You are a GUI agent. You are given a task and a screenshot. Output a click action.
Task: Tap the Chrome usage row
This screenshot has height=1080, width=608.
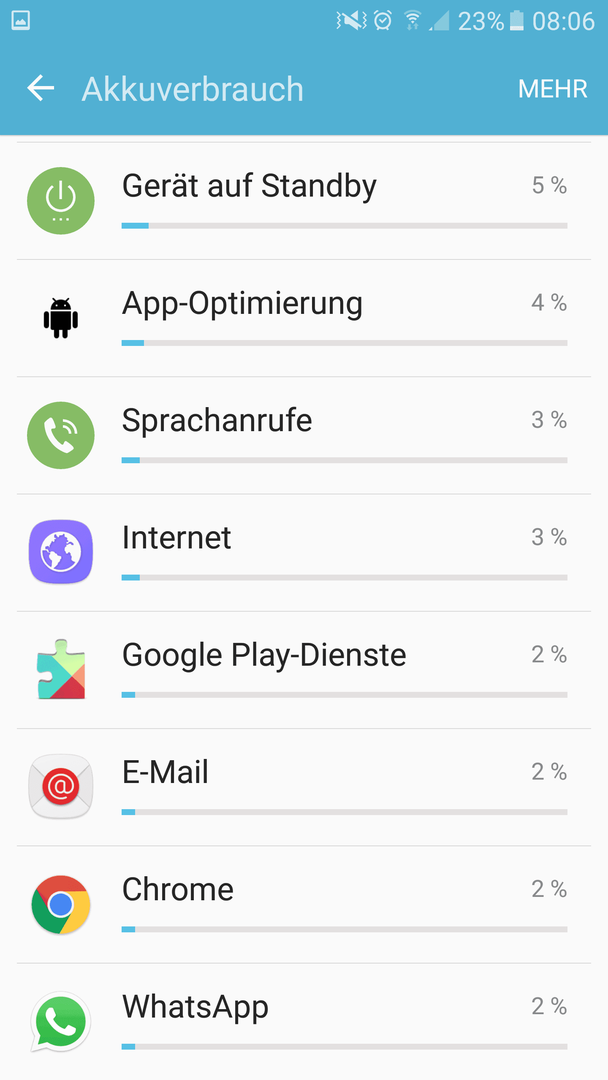click(x=304, y=904)
